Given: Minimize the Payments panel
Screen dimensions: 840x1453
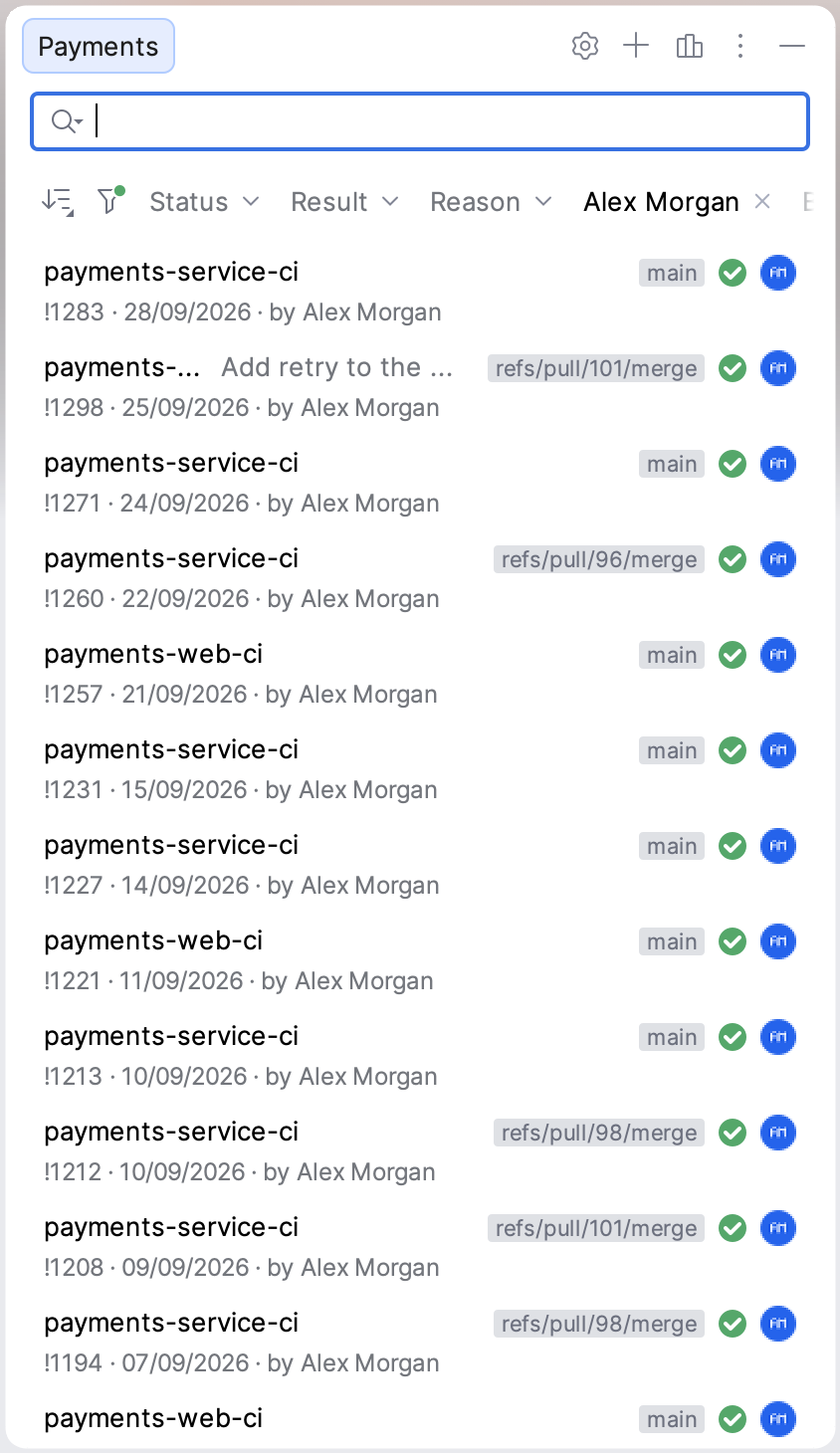Looking at the screenshot, I should [792, 46].
